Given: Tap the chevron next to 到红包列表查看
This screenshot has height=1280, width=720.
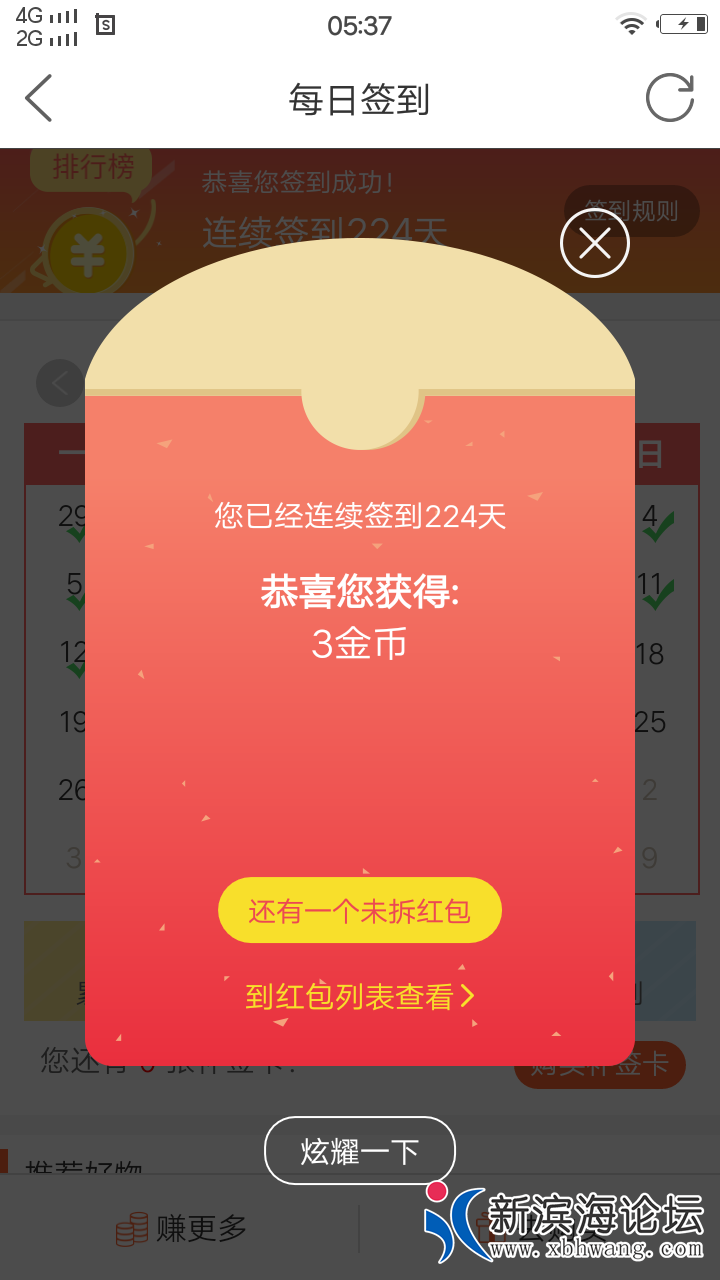Looking at the screenshot, I should click(x=470, y=995).
